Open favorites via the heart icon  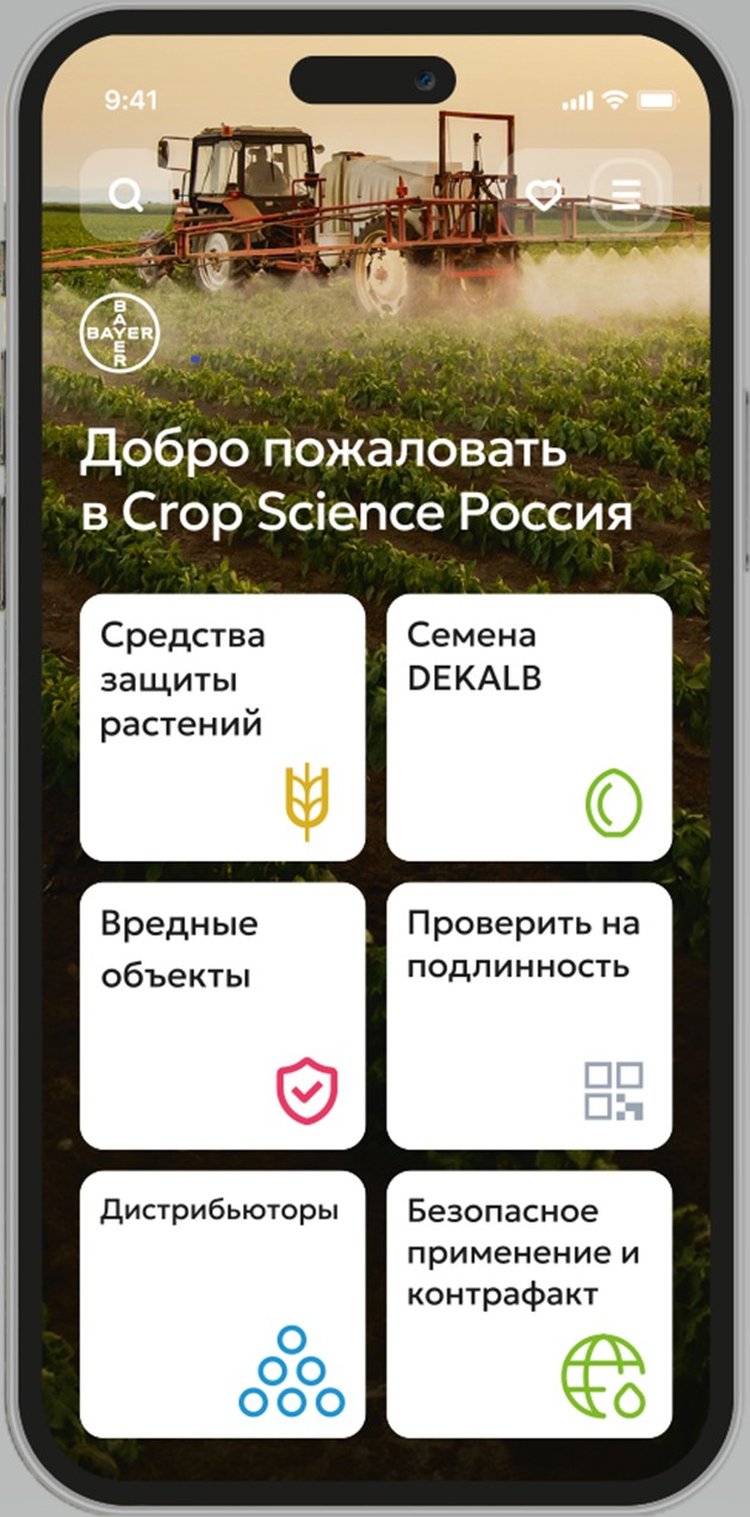544,194
